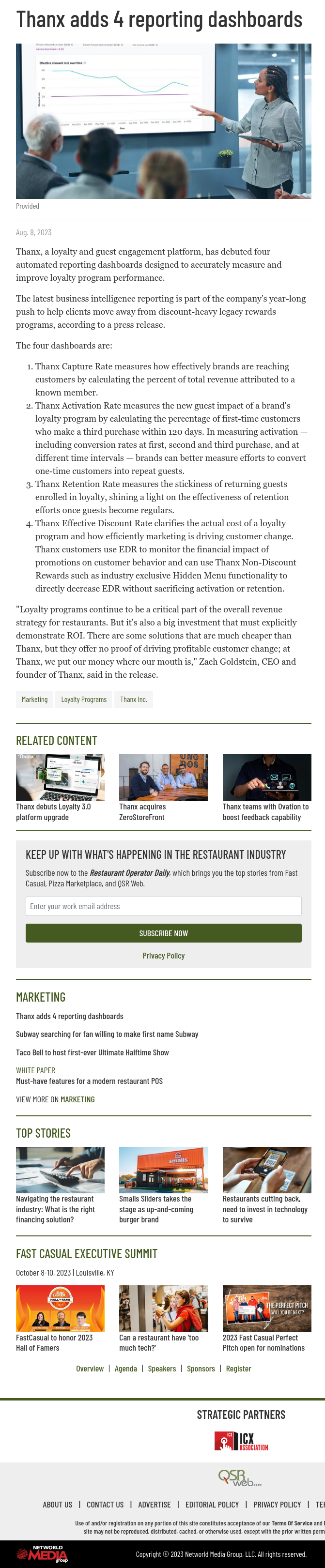Open Thanx teams with Ovation article
This screenshot has height=1568, width=325.
click(x=266, y=811)
